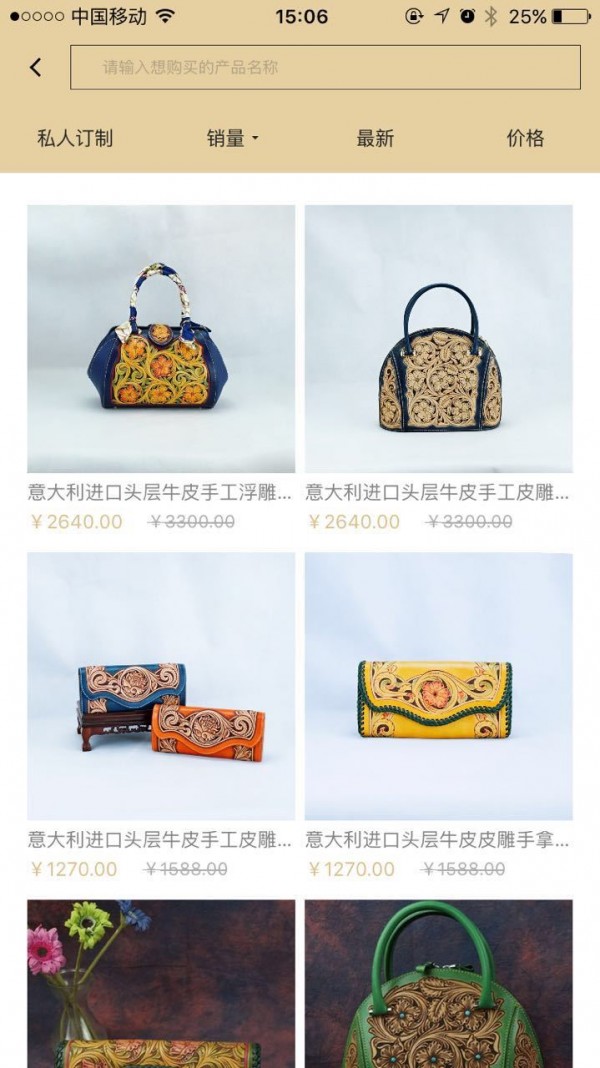Image resolution: width=600 pixels, height=1068 pixels.
Task: Open the blue handbag with floral scarf handle
Action: (x=161, y=339)
